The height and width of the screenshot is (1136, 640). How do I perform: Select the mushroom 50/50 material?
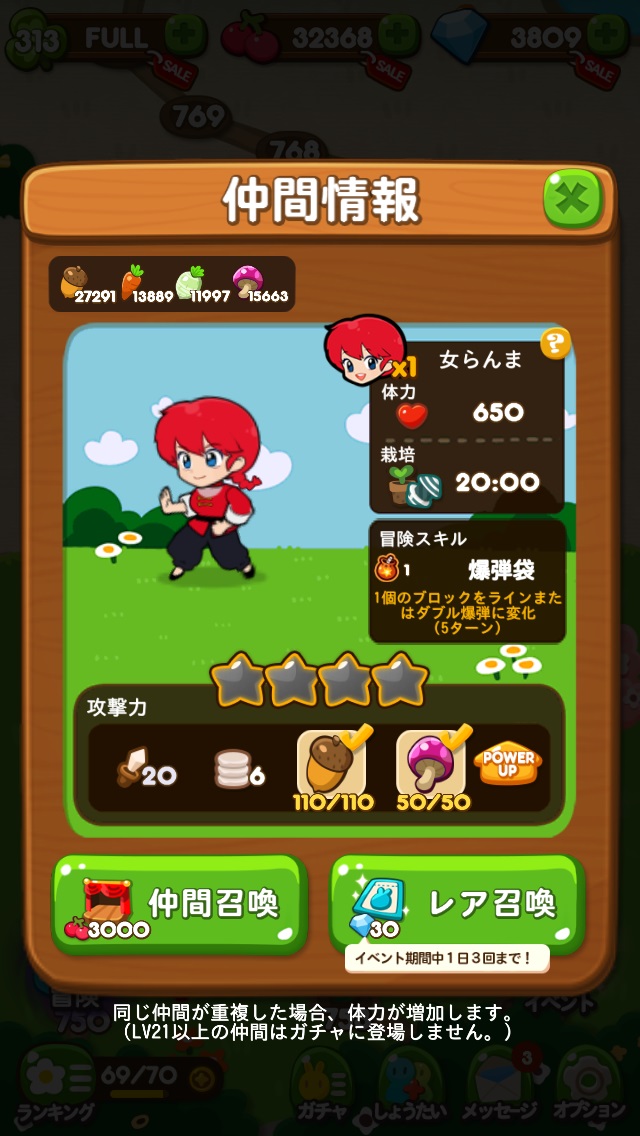(430, 766)
